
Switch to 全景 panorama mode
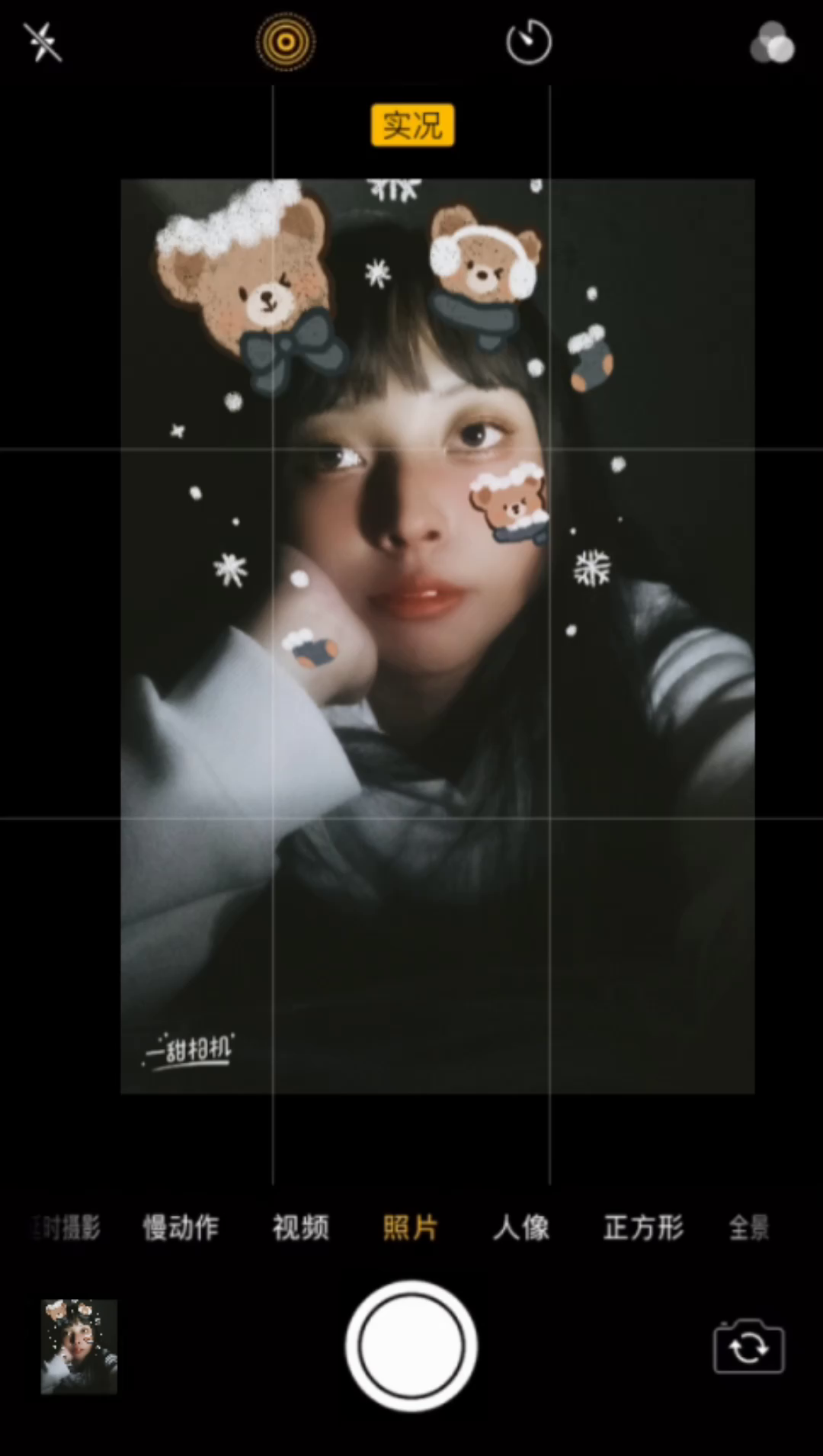[749, 1228]
